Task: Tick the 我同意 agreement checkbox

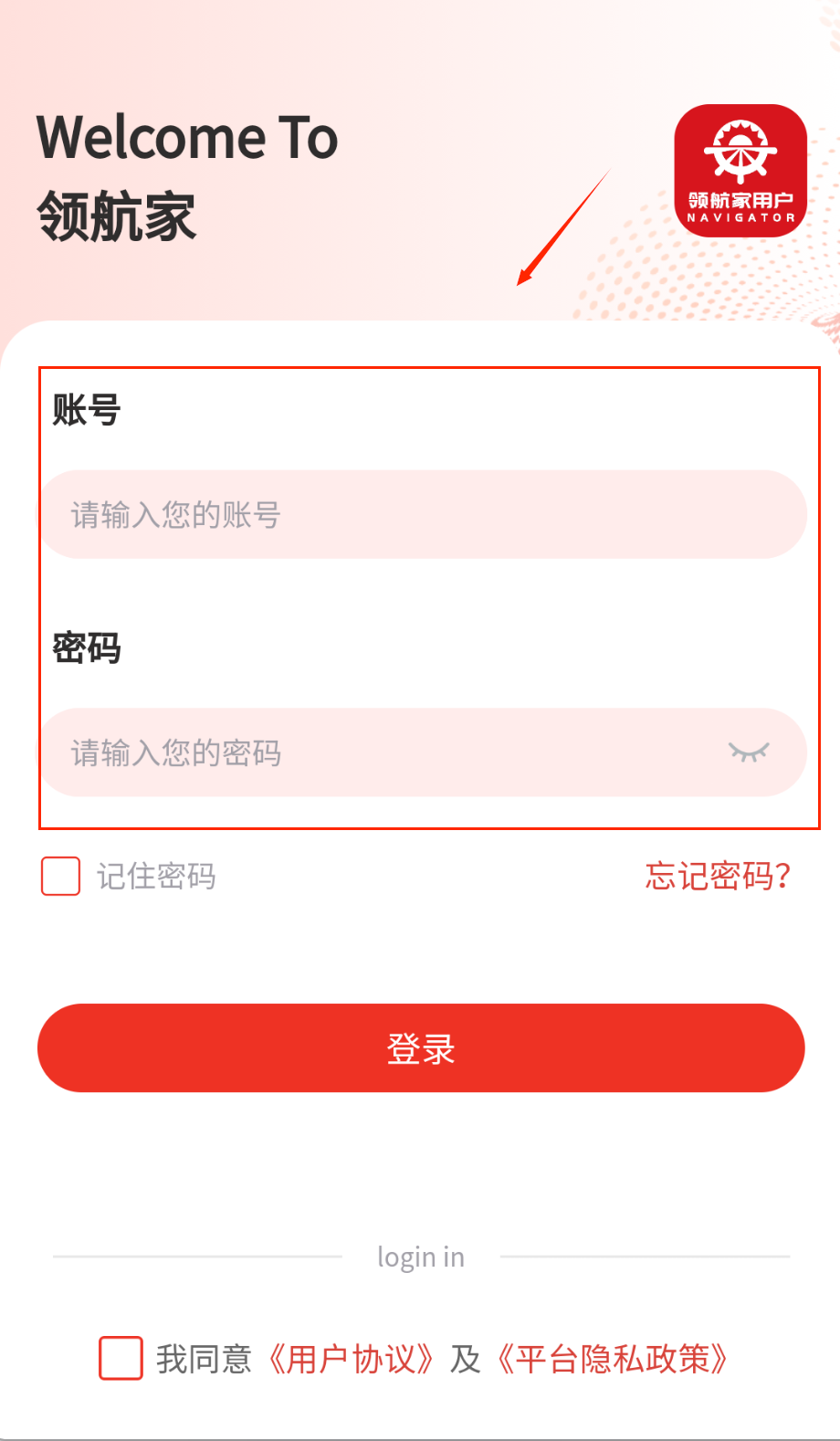Action: pos(121,1358)
